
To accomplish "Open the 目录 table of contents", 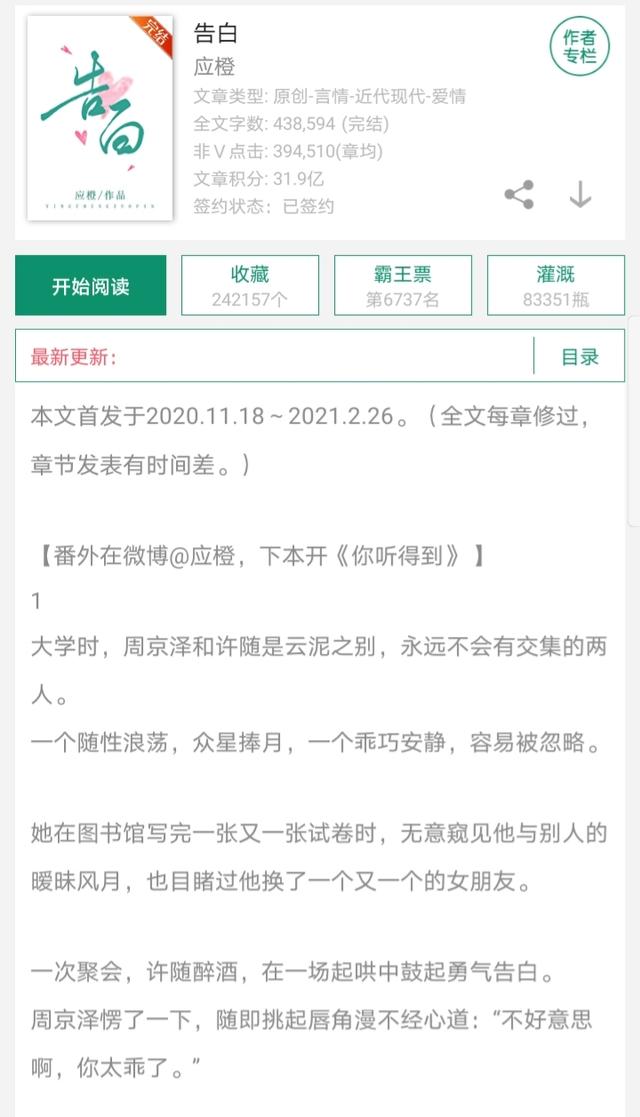I will 580,356.
